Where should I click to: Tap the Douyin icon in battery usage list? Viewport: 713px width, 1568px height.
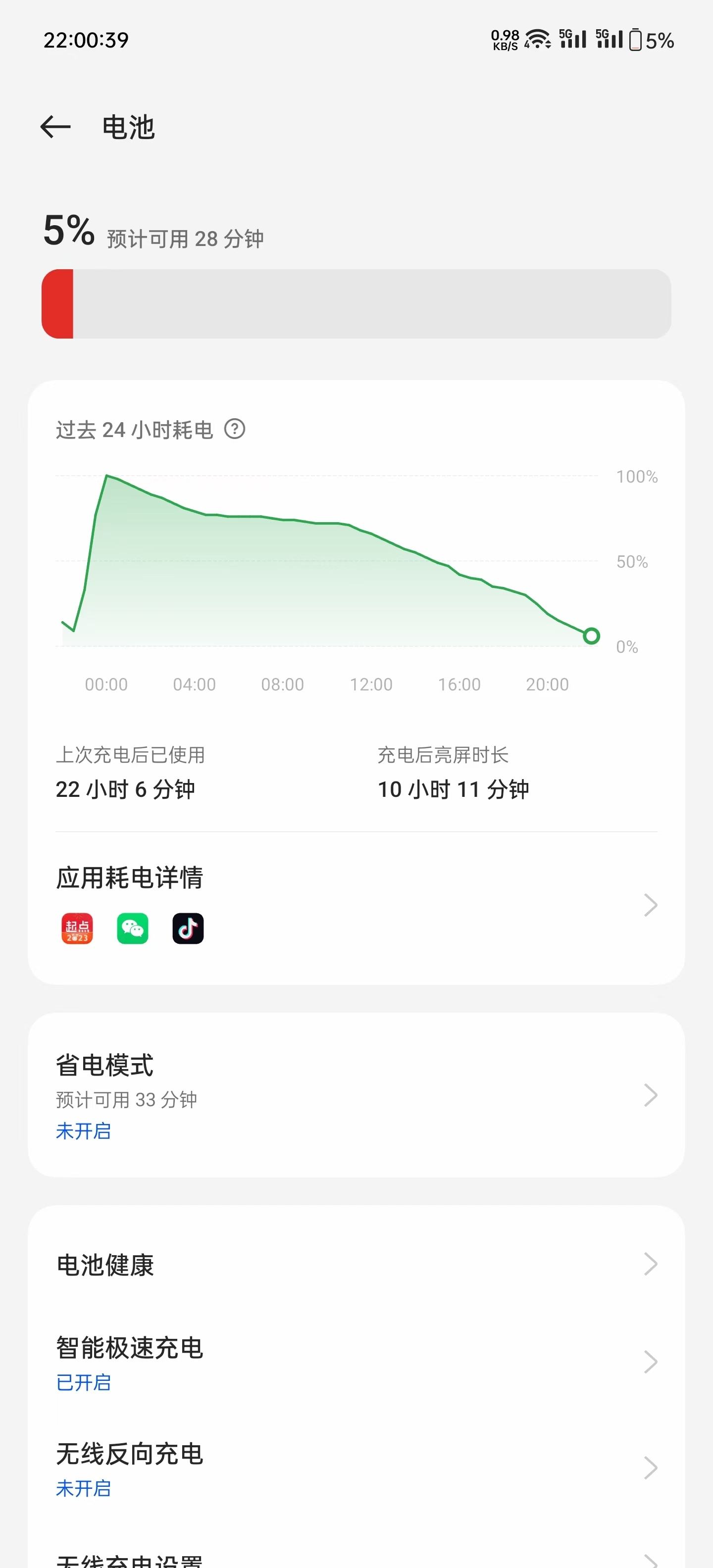click(x=188, y=928)
